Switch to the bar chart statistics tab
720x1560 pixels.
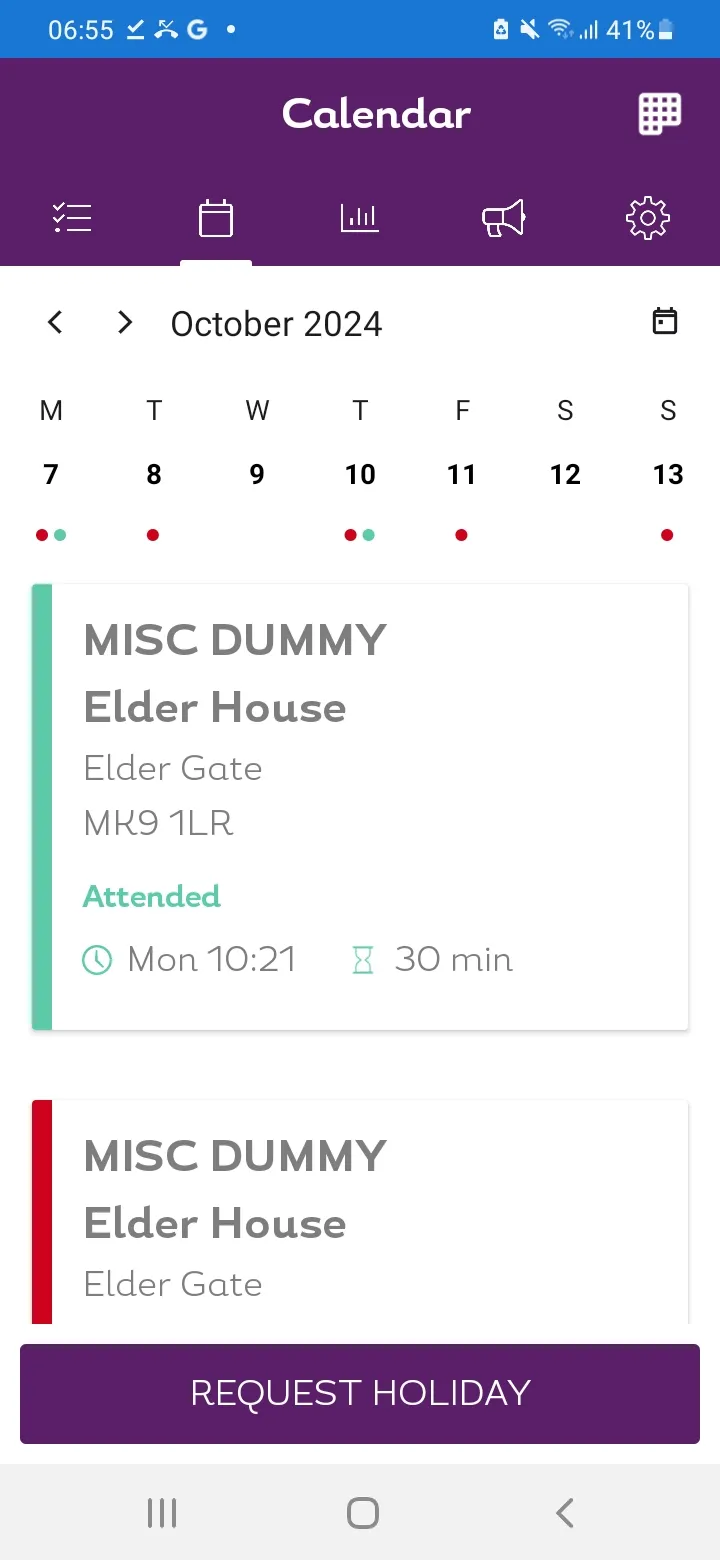pos(359,218)
